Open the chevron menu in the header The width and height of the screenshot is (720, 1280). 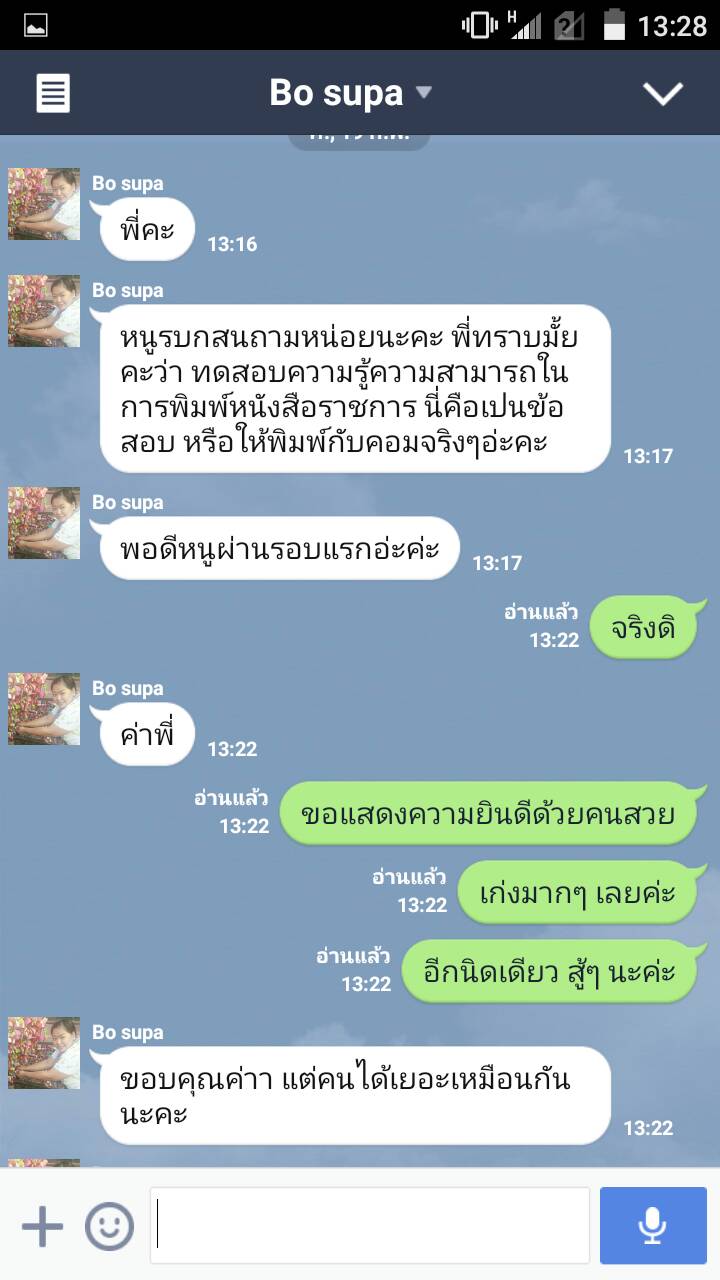[662, 93]
